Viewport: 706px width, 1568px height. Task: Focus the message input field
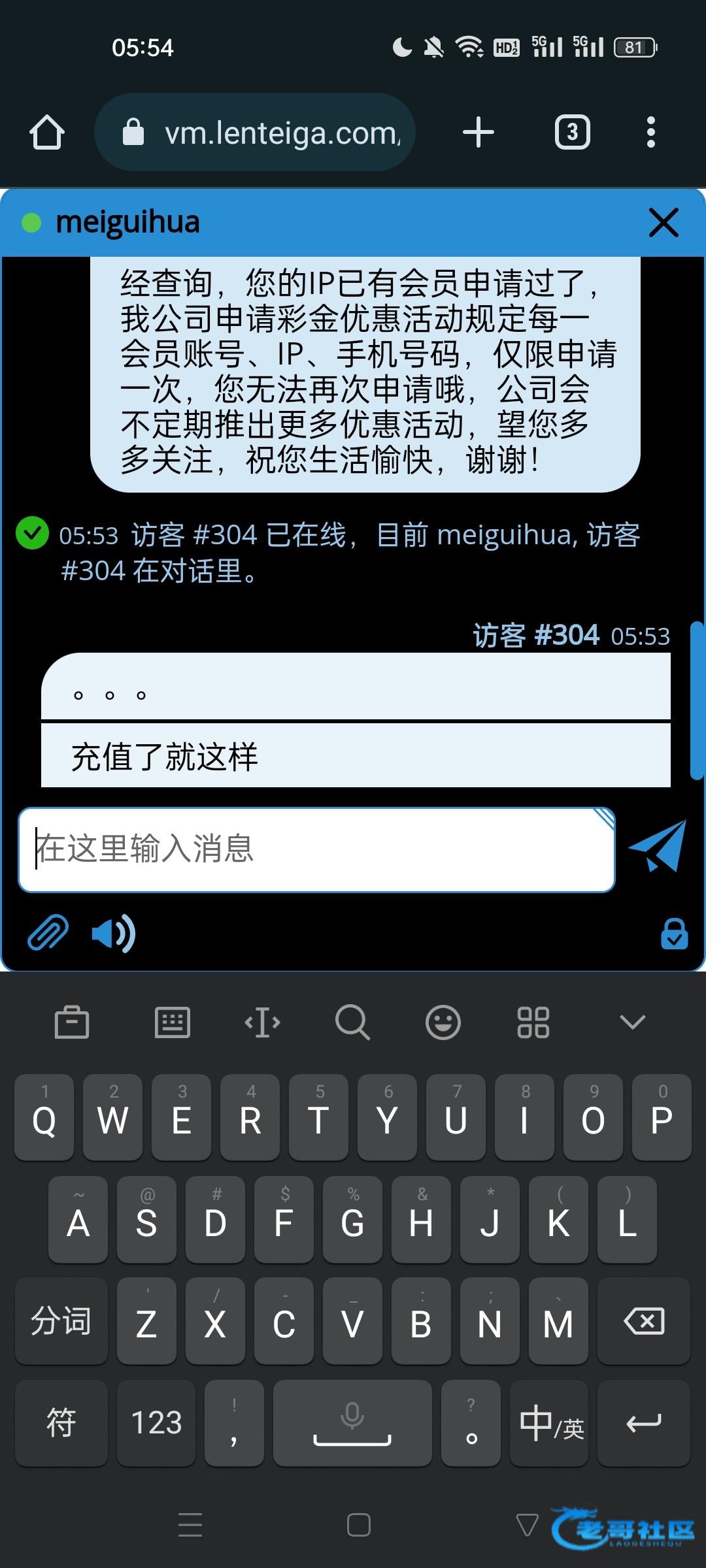click(316, 849)
